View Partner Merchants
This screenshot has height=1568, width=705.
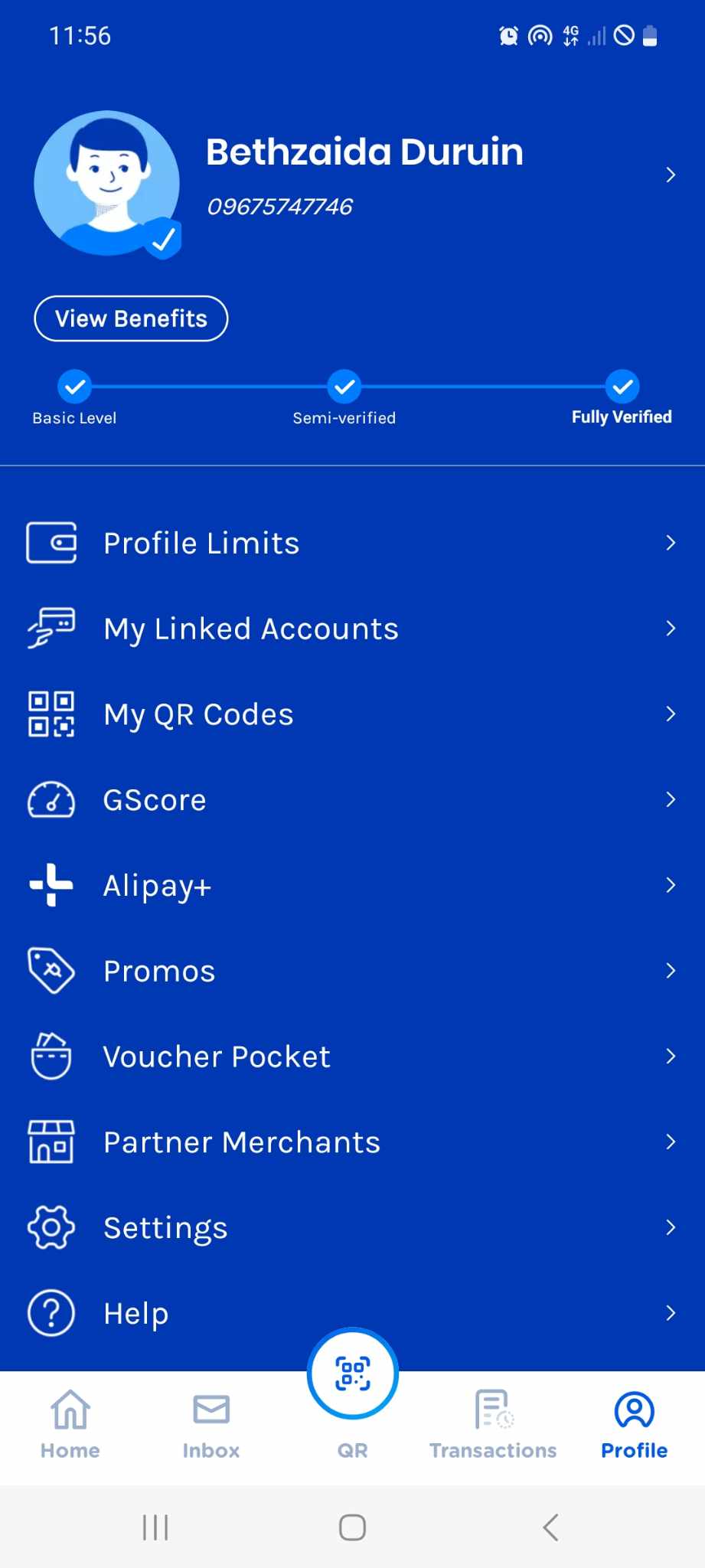pos(352,1142)
